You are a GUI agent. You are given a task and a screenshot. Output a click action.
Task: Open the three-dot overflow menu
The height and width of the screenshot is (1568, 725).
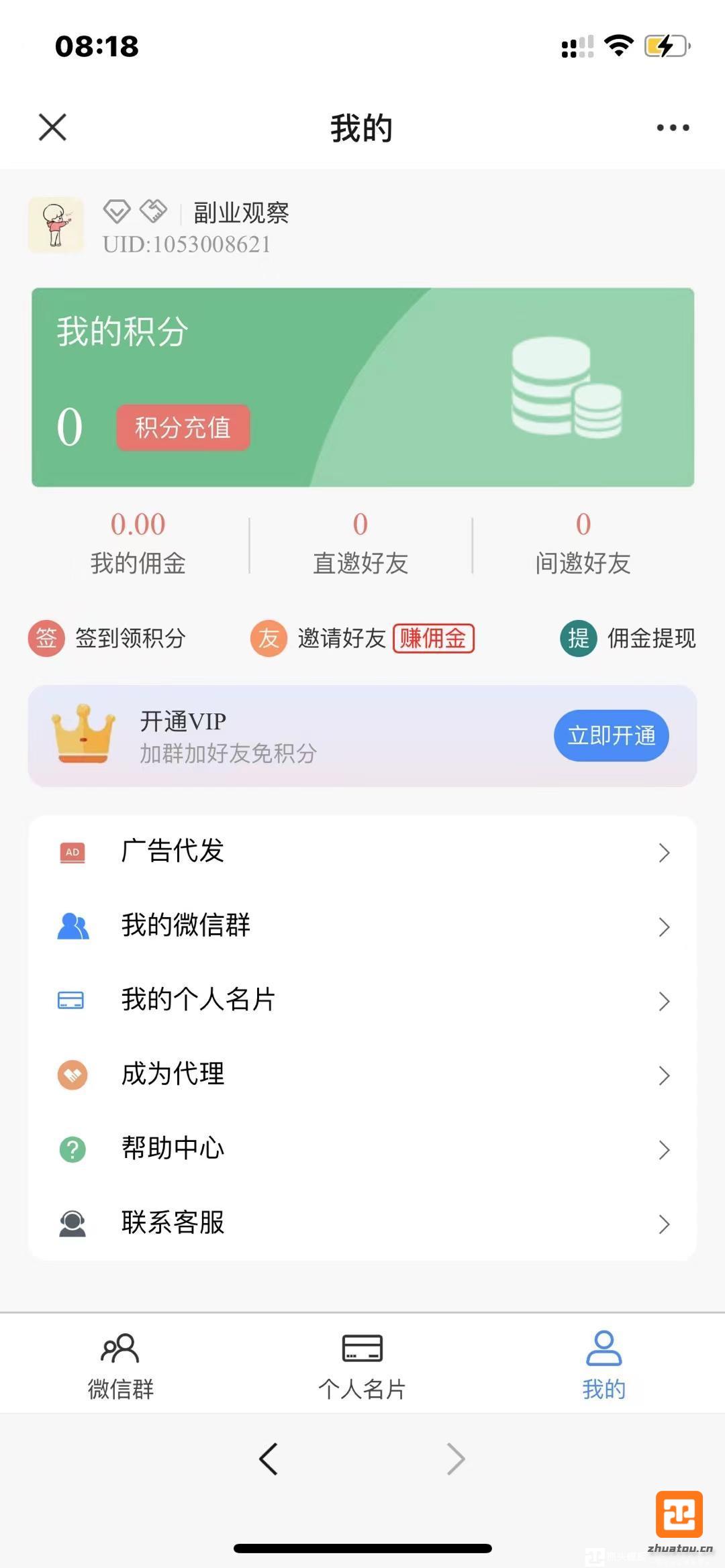pos(673,127)
